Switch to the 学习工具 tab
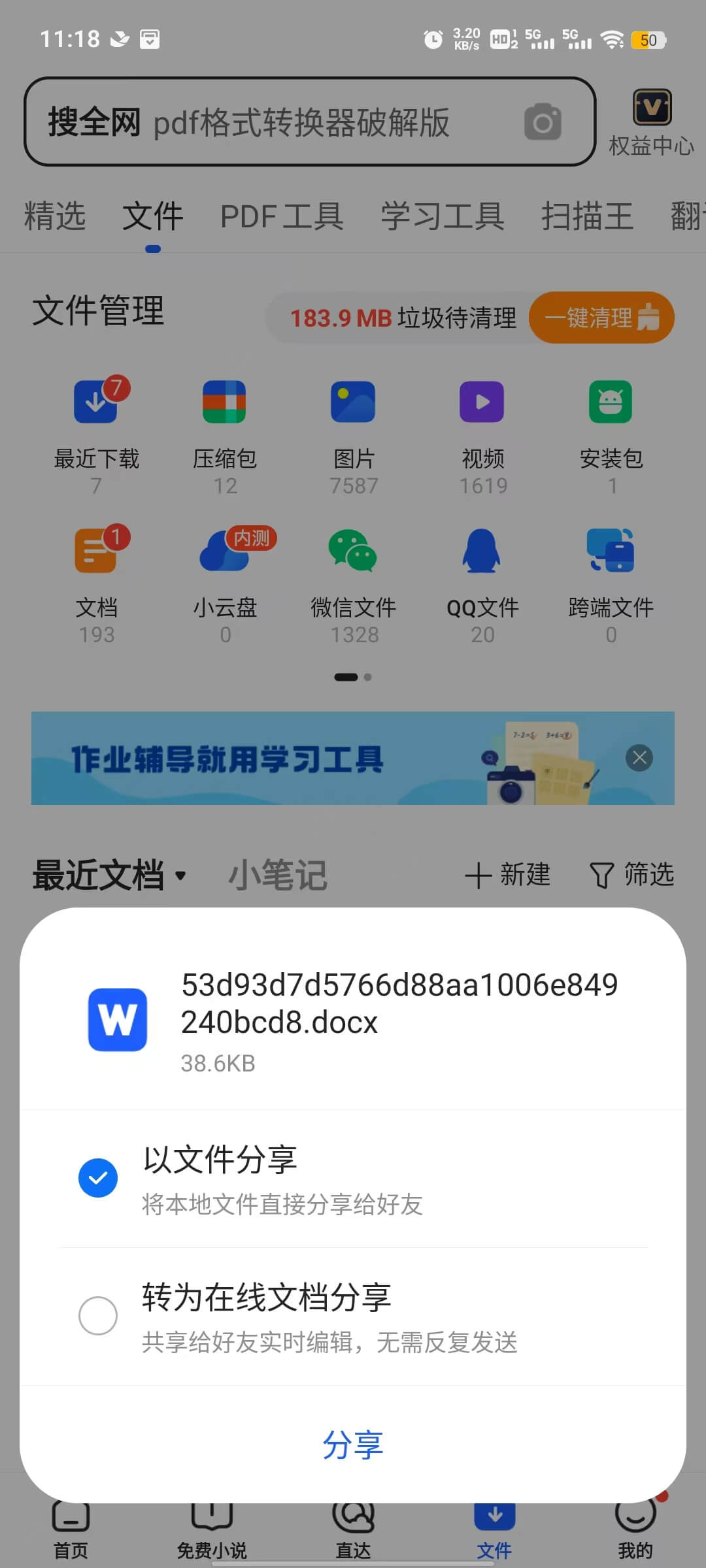This screenshot has width=706, height=1568. point(443,216)
